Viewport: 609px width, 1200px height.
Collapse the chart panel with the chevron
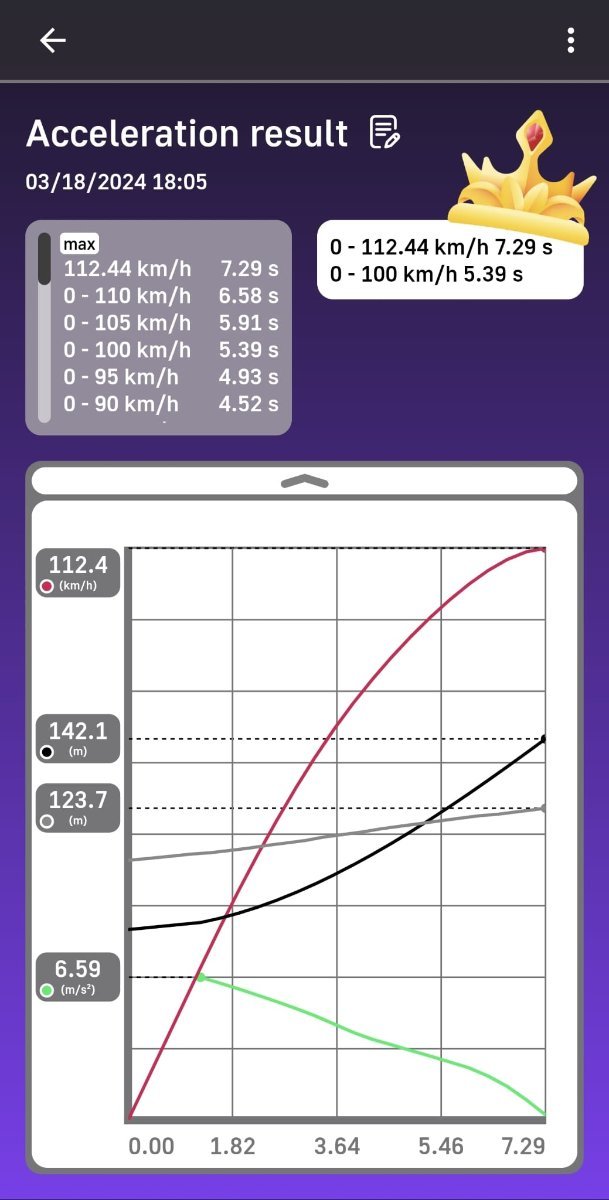305,481
